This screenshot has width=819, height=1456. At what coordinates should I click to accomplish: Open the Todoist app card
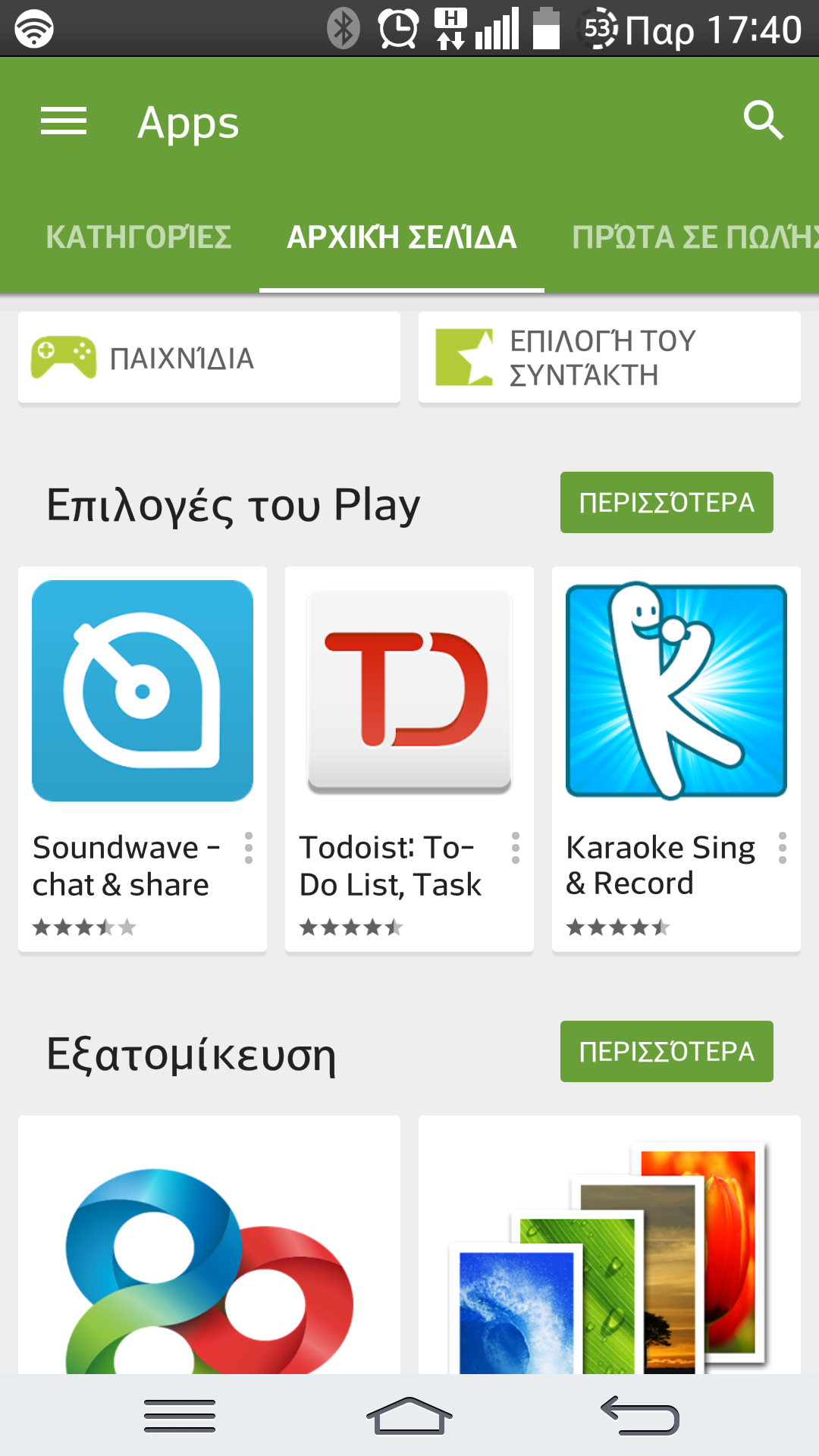coord(409,759)
